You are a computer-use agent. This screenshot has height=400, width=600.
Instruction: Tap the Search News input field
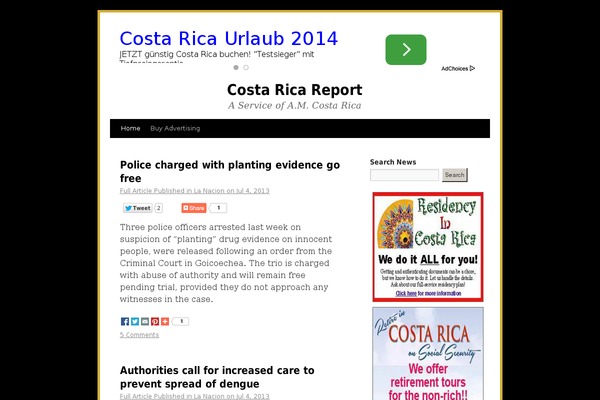(x=404, y=175)
